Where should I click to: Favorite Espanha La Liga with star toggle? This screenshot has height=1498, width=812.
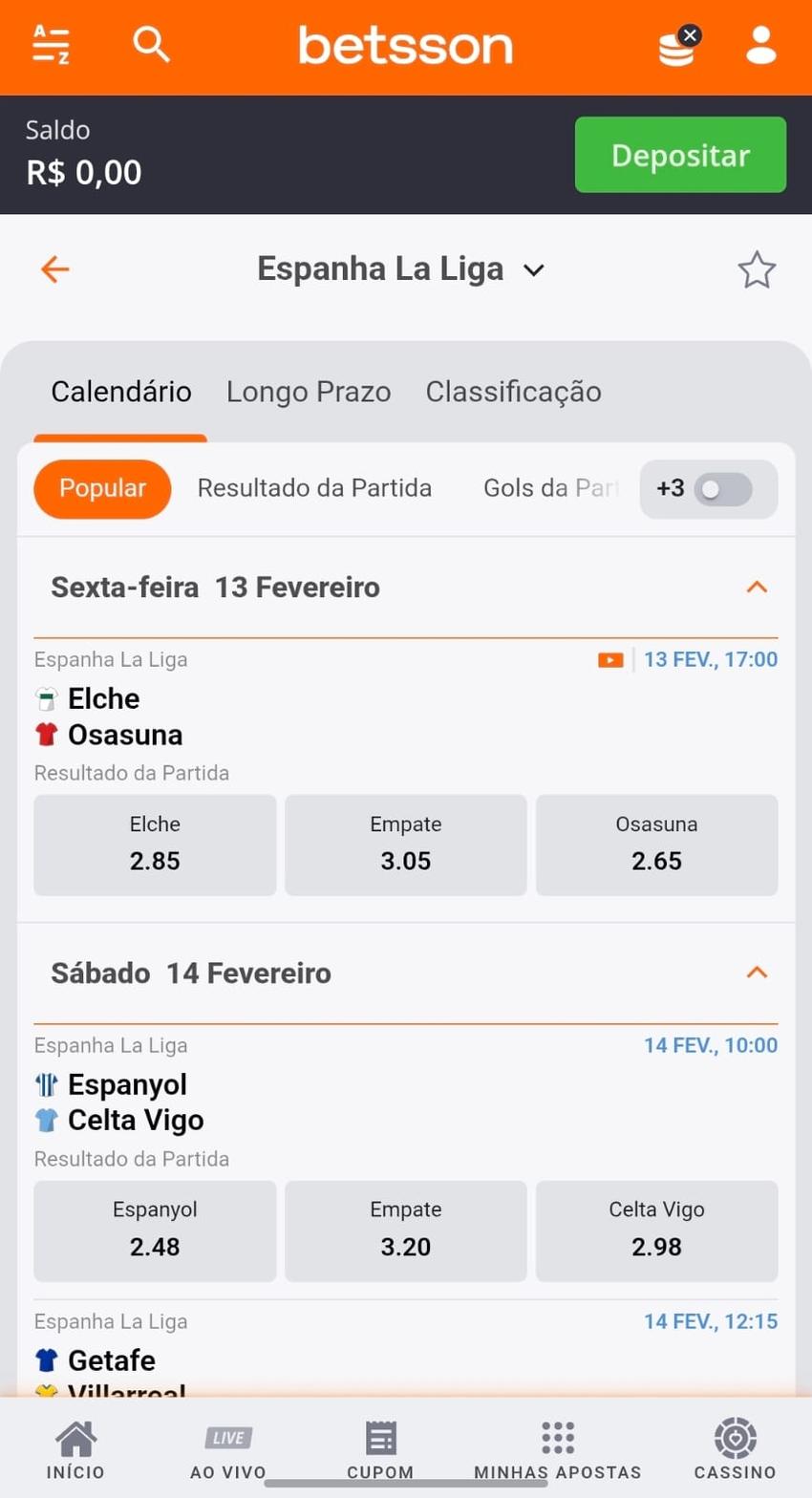point(757,268)
